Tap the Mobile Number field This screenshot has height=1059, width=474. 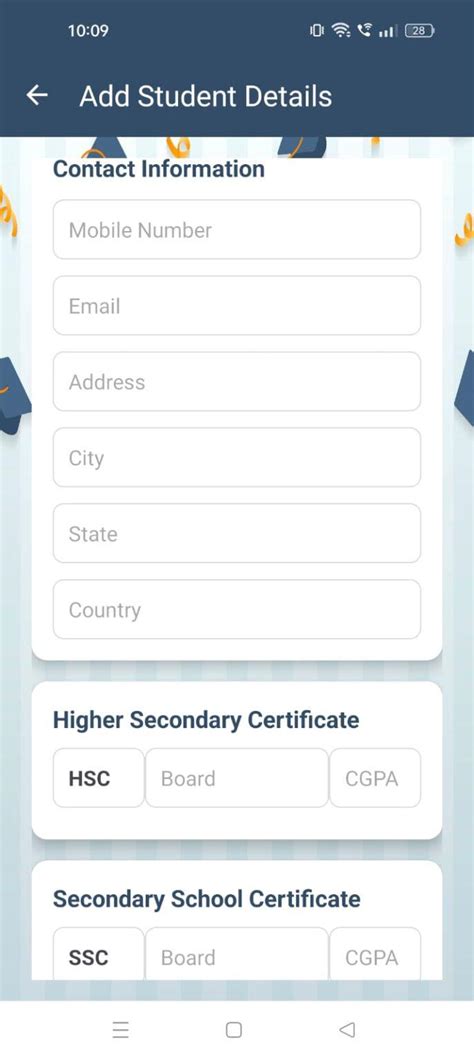click(x=237, y=230)
